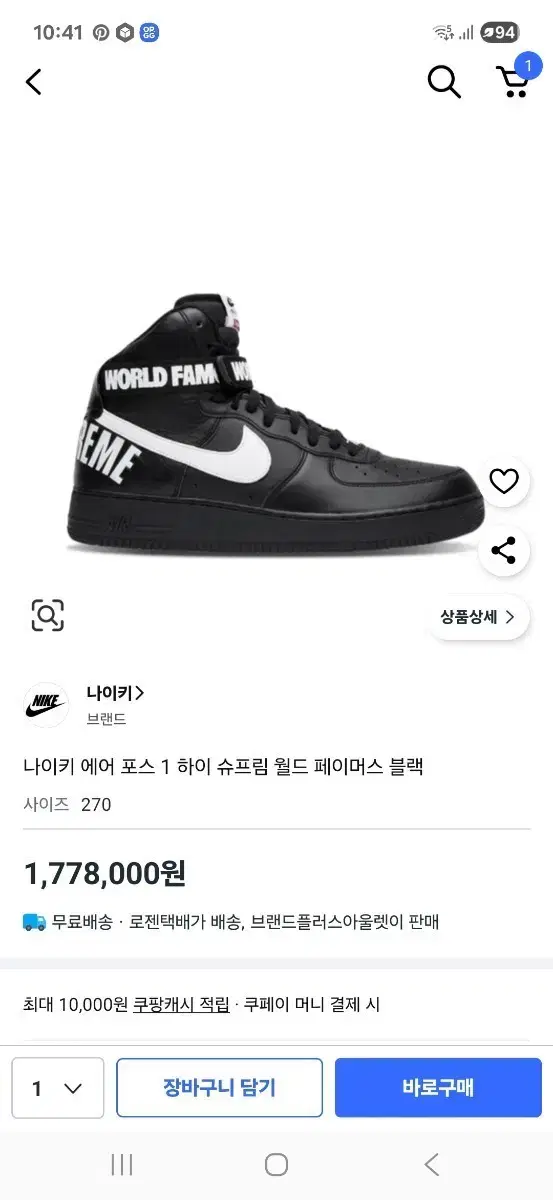
Task: Open the 쿠팡캐시 적립 link
Action: tap(181, 1004)
